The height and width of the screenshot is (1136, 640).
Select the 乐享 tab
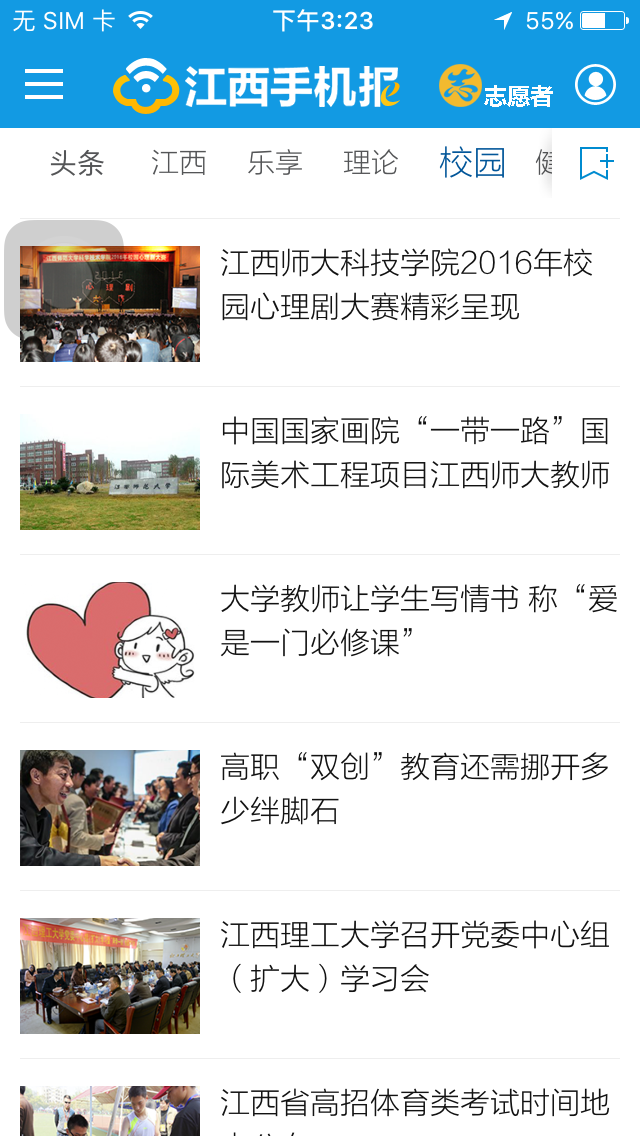275,163
